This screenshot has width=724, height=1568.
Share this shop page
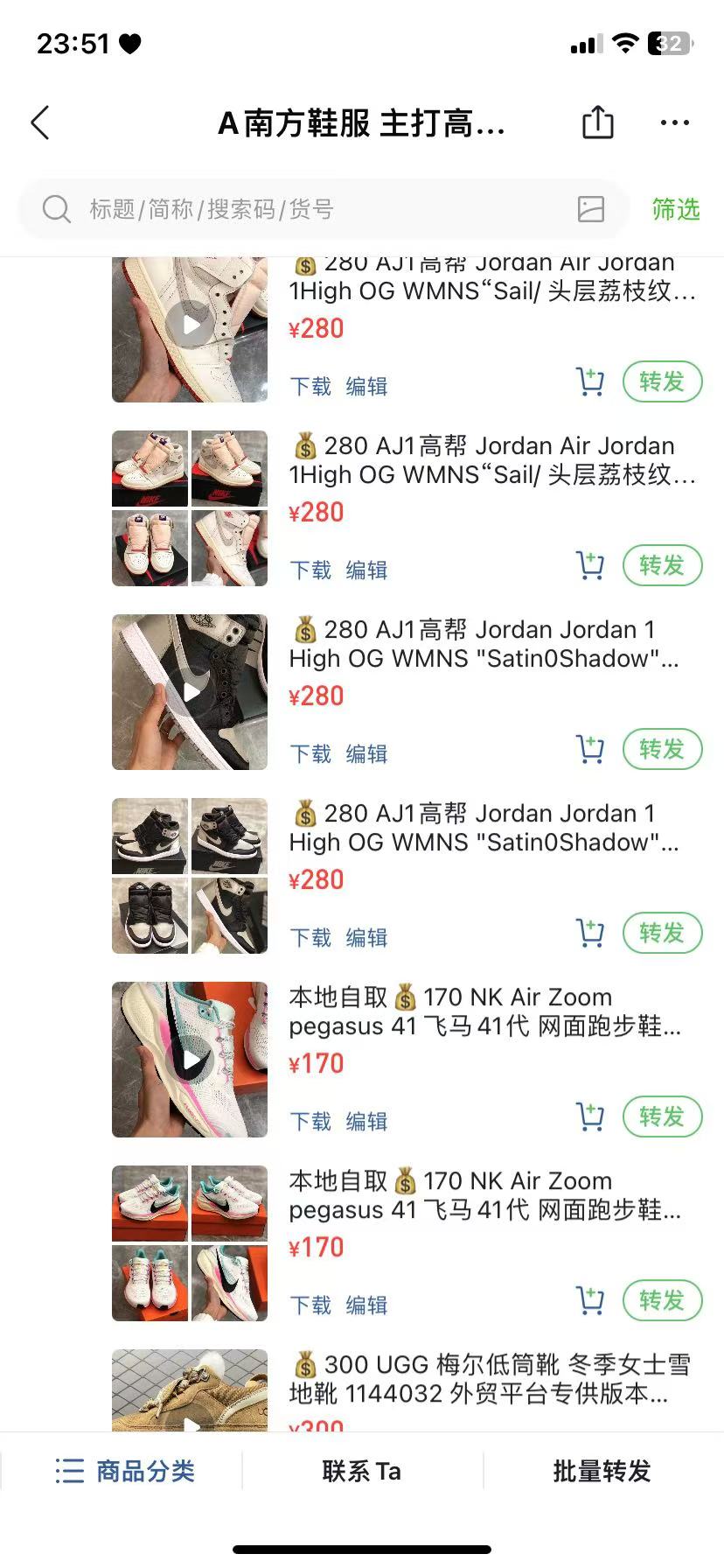598,122
